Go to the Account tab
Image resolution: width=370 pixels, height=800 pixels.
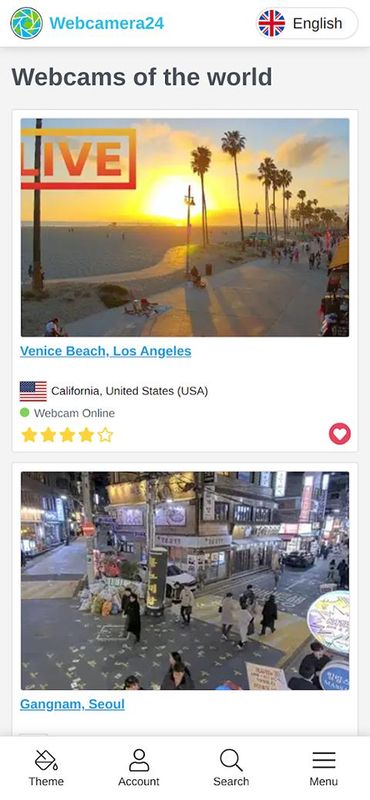(139, 768)
